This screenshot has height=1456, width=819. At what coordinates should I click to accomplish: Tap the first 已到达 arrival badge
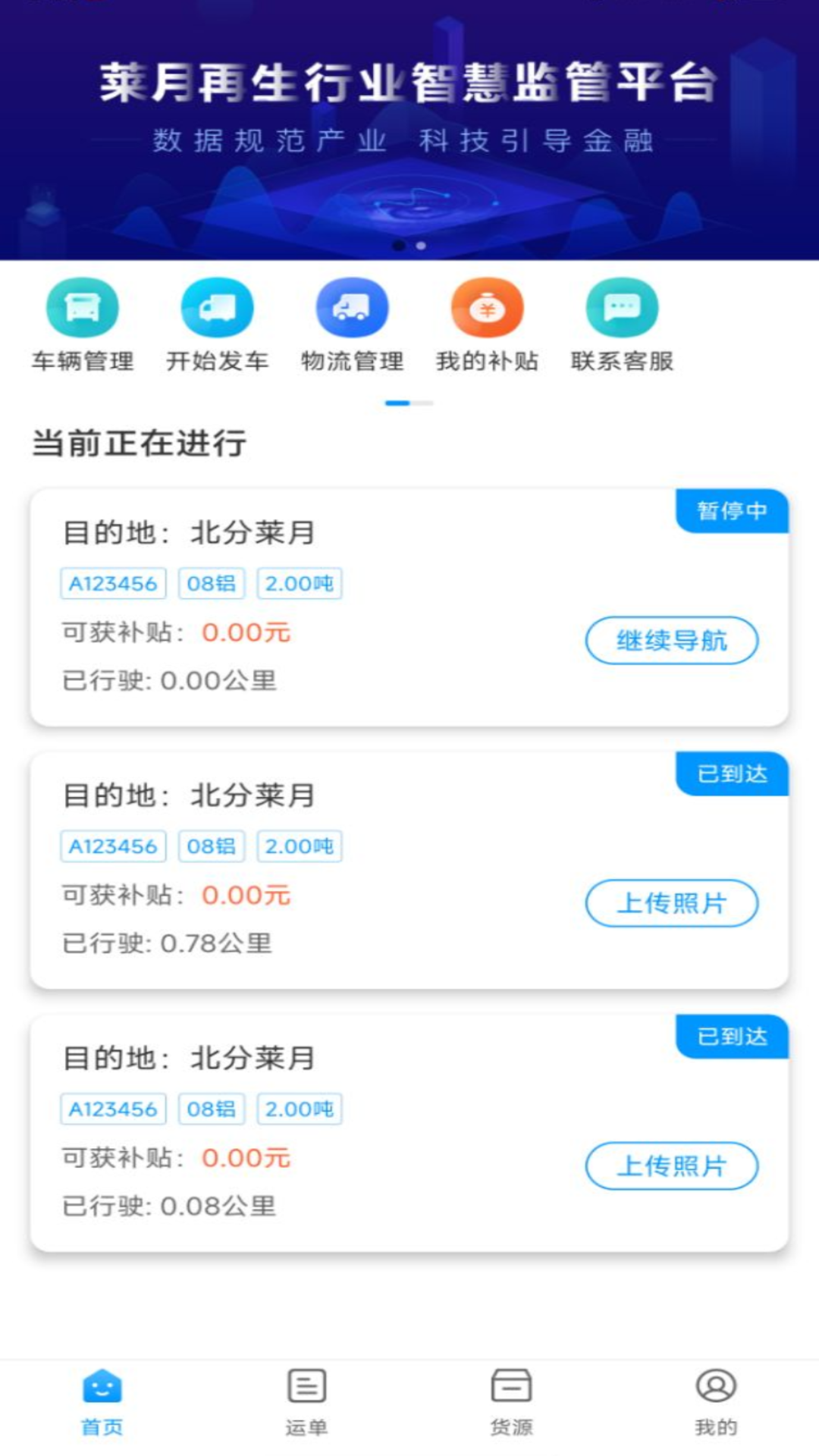coord(732,774)
